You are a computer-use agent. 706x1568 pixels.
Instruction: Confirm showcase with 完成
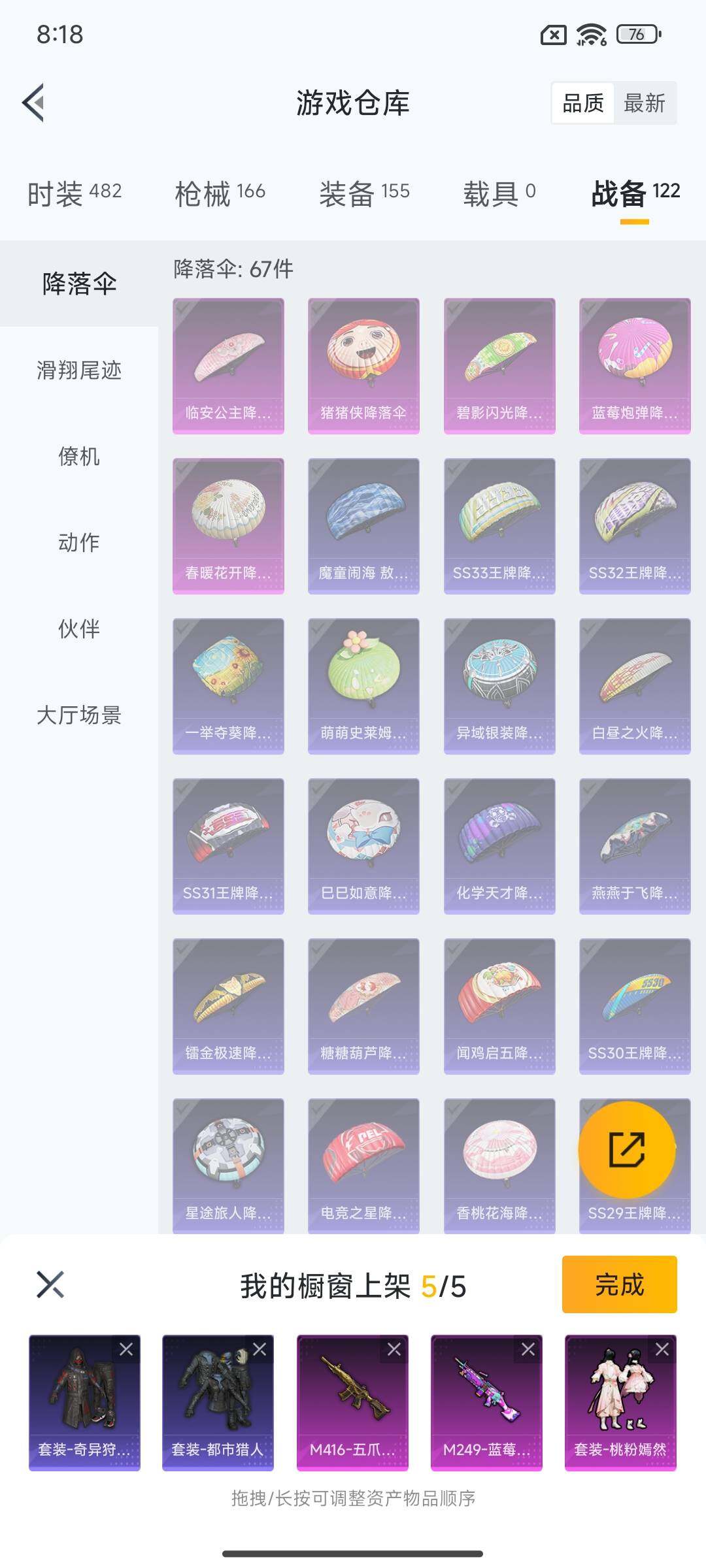tap(619, 1284)
